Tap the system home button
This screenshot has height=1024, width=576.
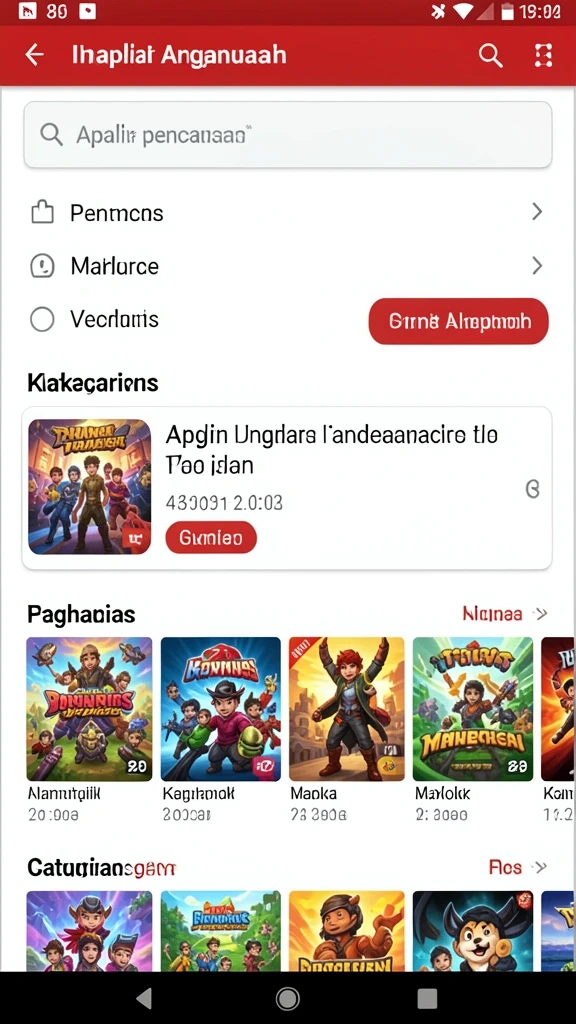coord(287,998)
